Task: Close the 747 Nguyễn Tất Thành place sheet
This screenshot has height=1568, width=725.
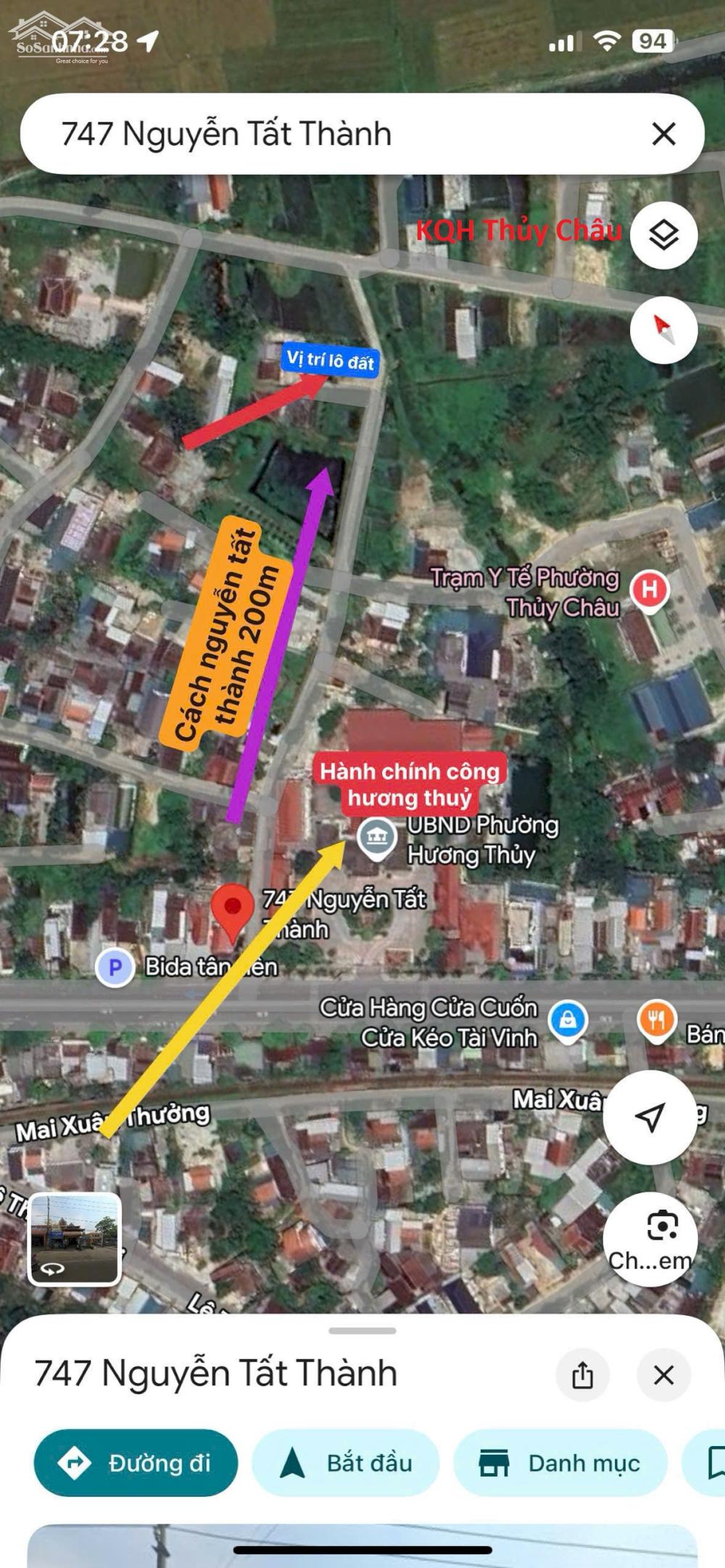Action: pyautogui.click(x=663, y=1374)
